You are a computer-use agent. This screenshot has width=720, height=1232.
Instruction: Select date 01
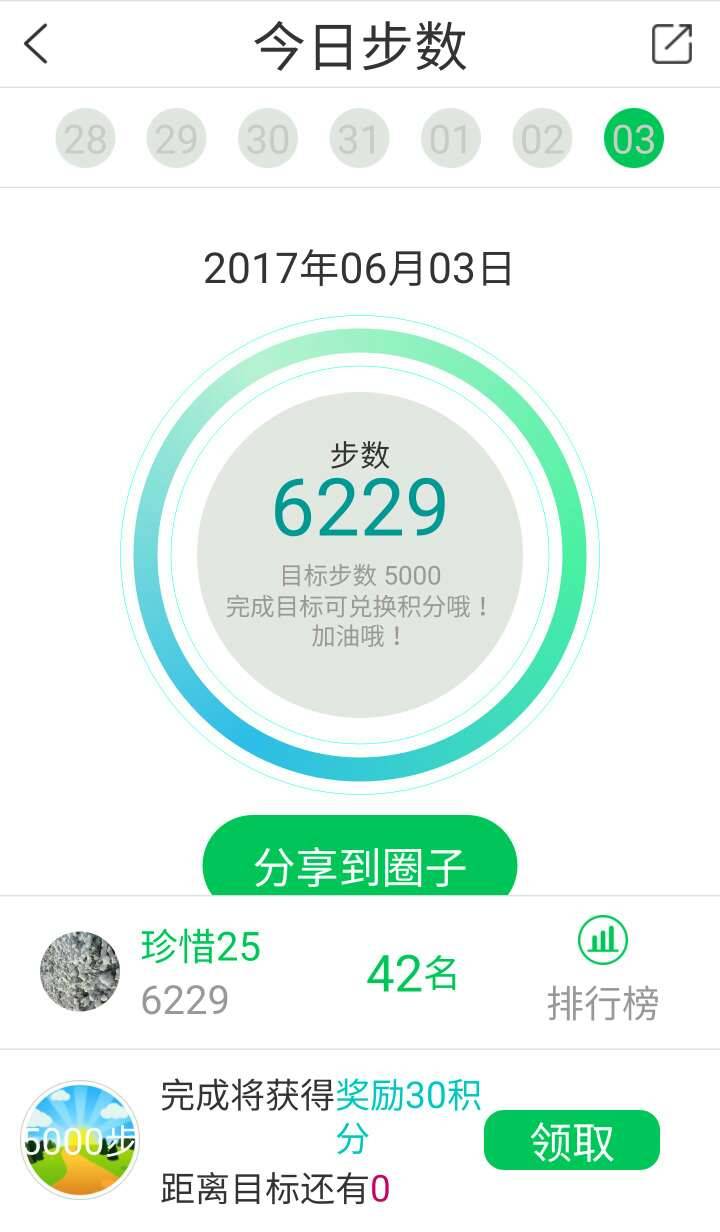(450, 138)
